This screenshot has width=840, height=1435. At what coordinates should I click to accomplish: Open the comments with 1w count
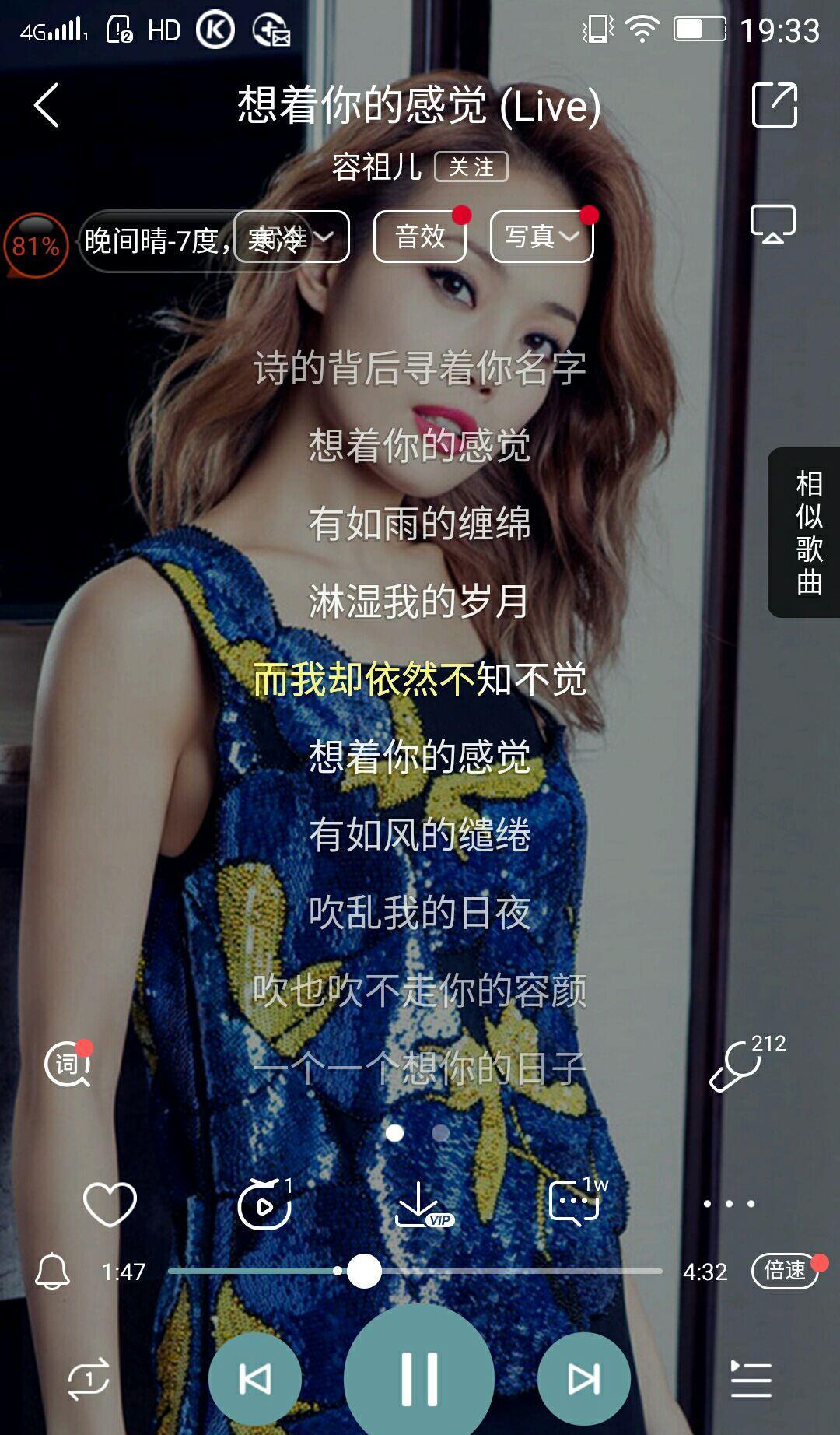click(576, 1204)
